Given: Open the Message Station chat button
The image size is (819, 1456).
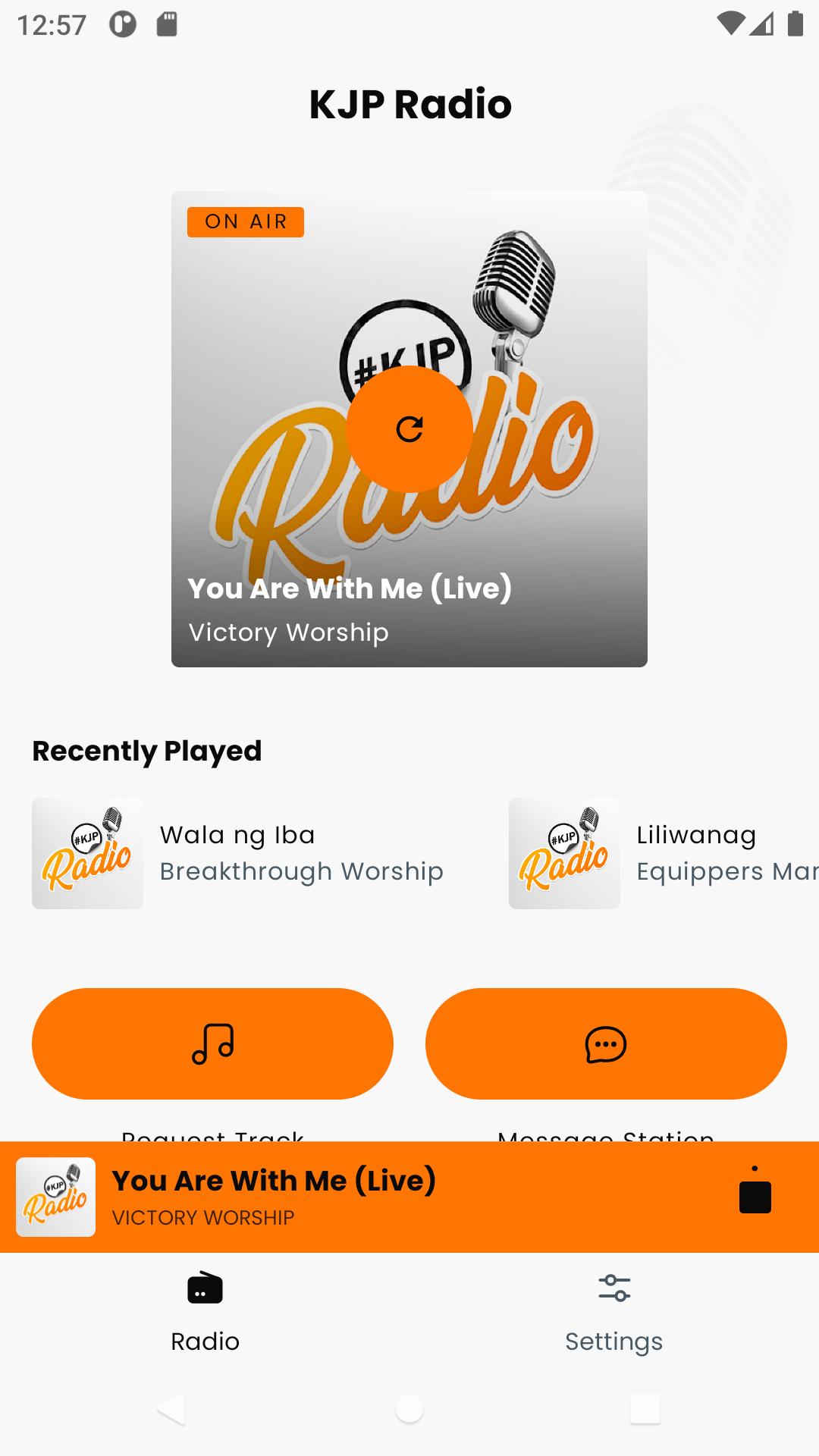Looking at the screenshot, I should pos(606,1043).
